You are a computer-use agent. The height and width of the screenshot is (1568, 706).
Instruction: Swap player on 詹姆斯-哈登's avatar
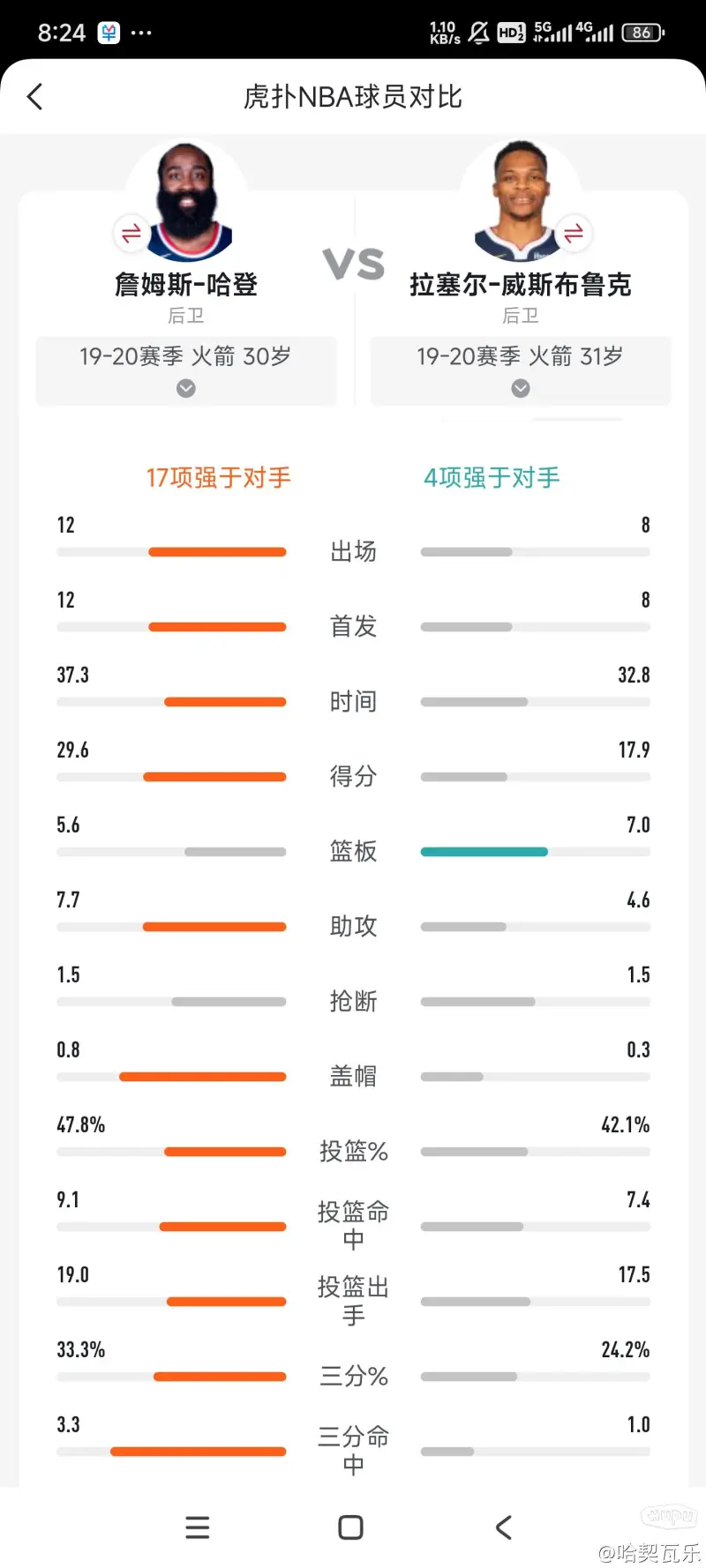131,233
